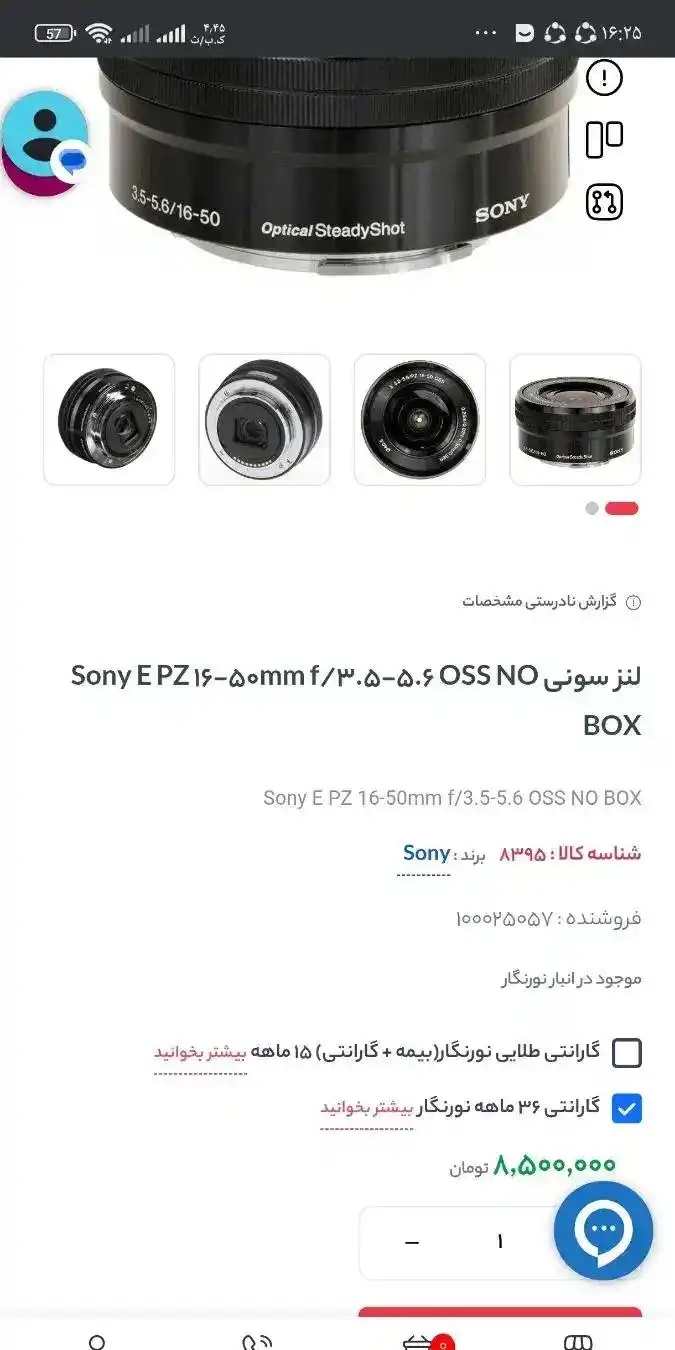Decrease quantity with the minus button

(x=412, y=1242)
